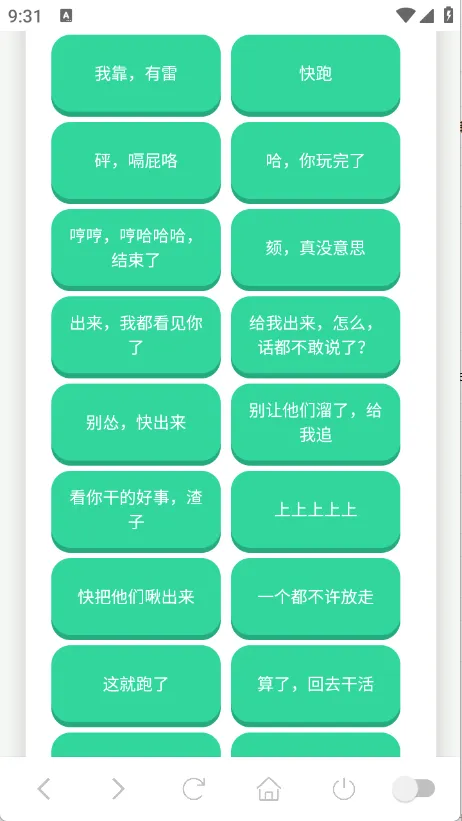Select 快把他们啾出来 button
Screen dimensions: 462x821
click(136, 598)
